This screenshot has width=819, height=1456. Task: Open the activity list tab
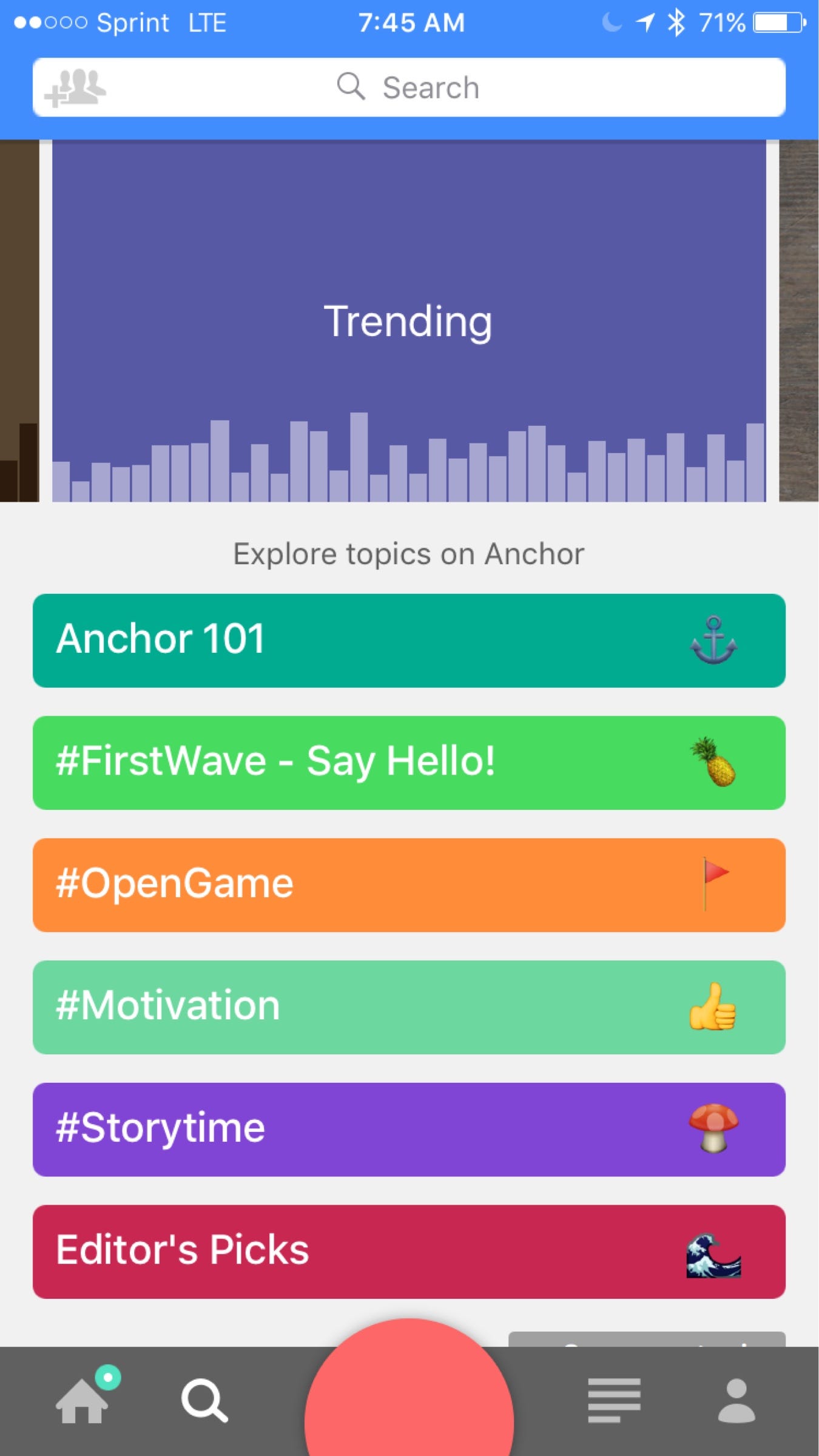point(614,1400)
